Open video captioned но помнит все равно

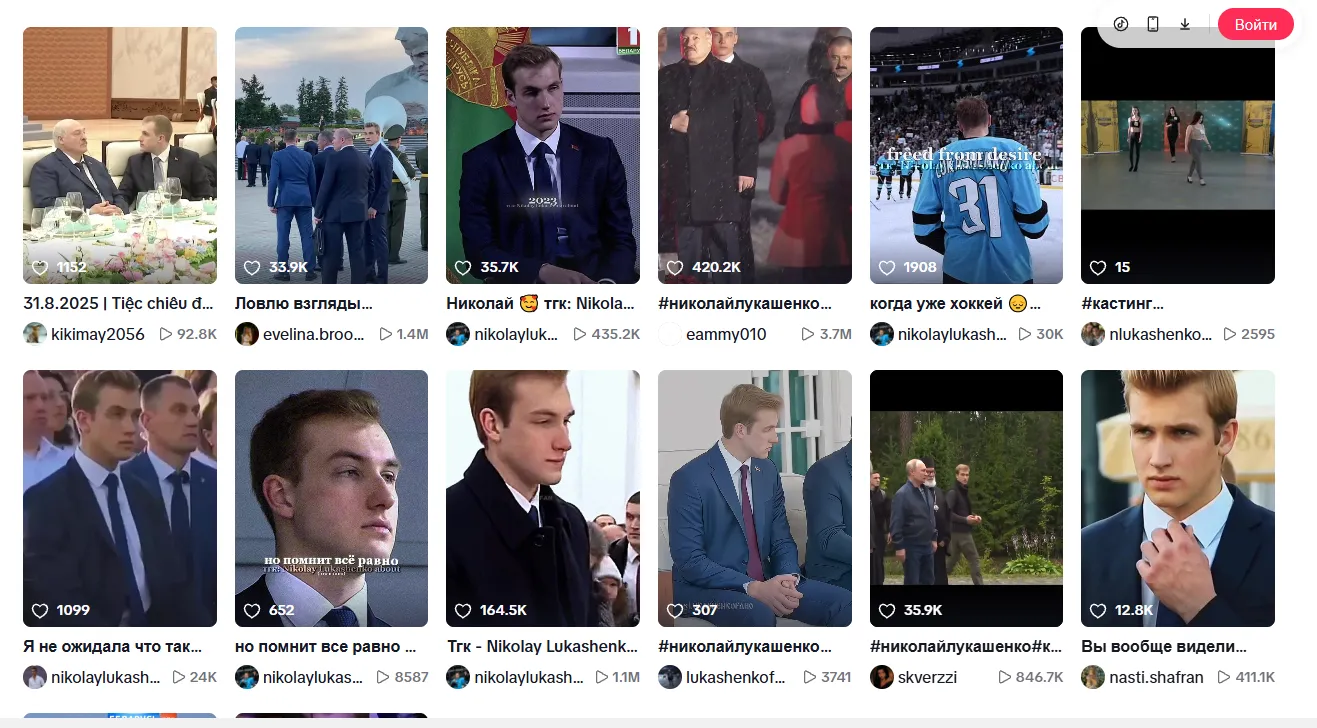pos(331,498)
